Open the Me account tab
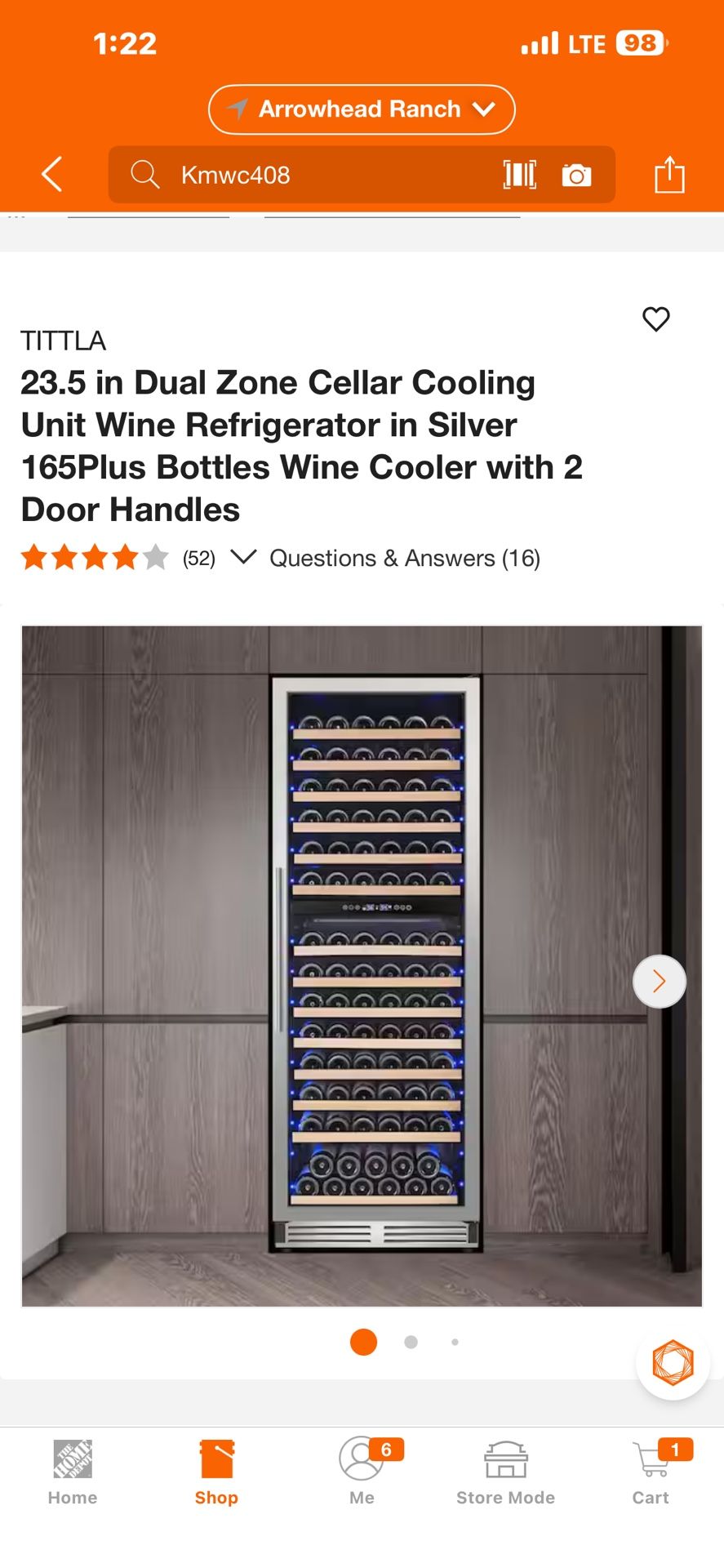Screen dimensions: 724x1568 [x=362, y=1472]
